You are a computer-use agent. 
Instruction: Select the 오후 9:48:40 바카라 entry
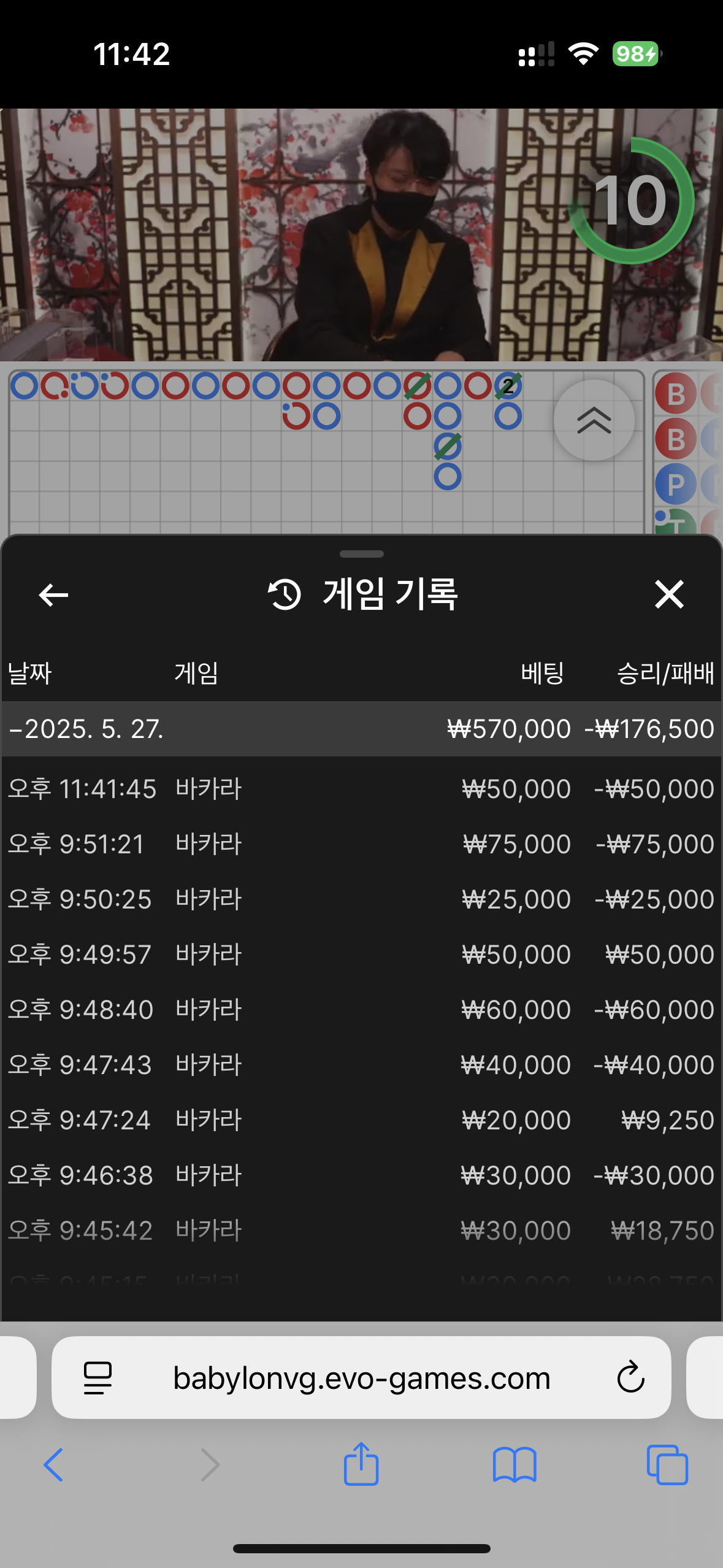coord(361,1010)
